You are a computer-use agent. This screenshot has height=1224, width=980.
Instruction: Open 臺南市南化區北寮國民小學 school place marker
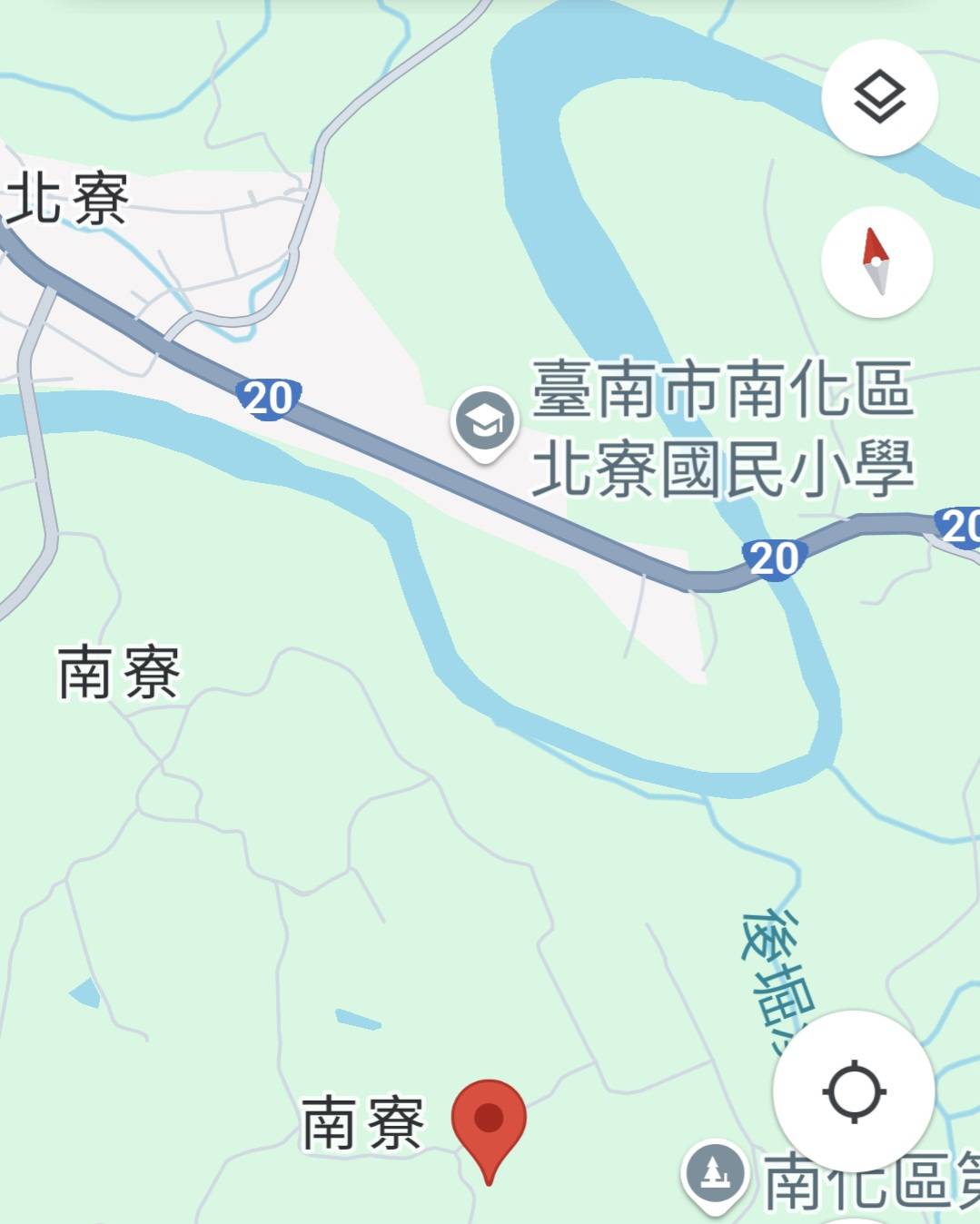[x=485, y=423]
